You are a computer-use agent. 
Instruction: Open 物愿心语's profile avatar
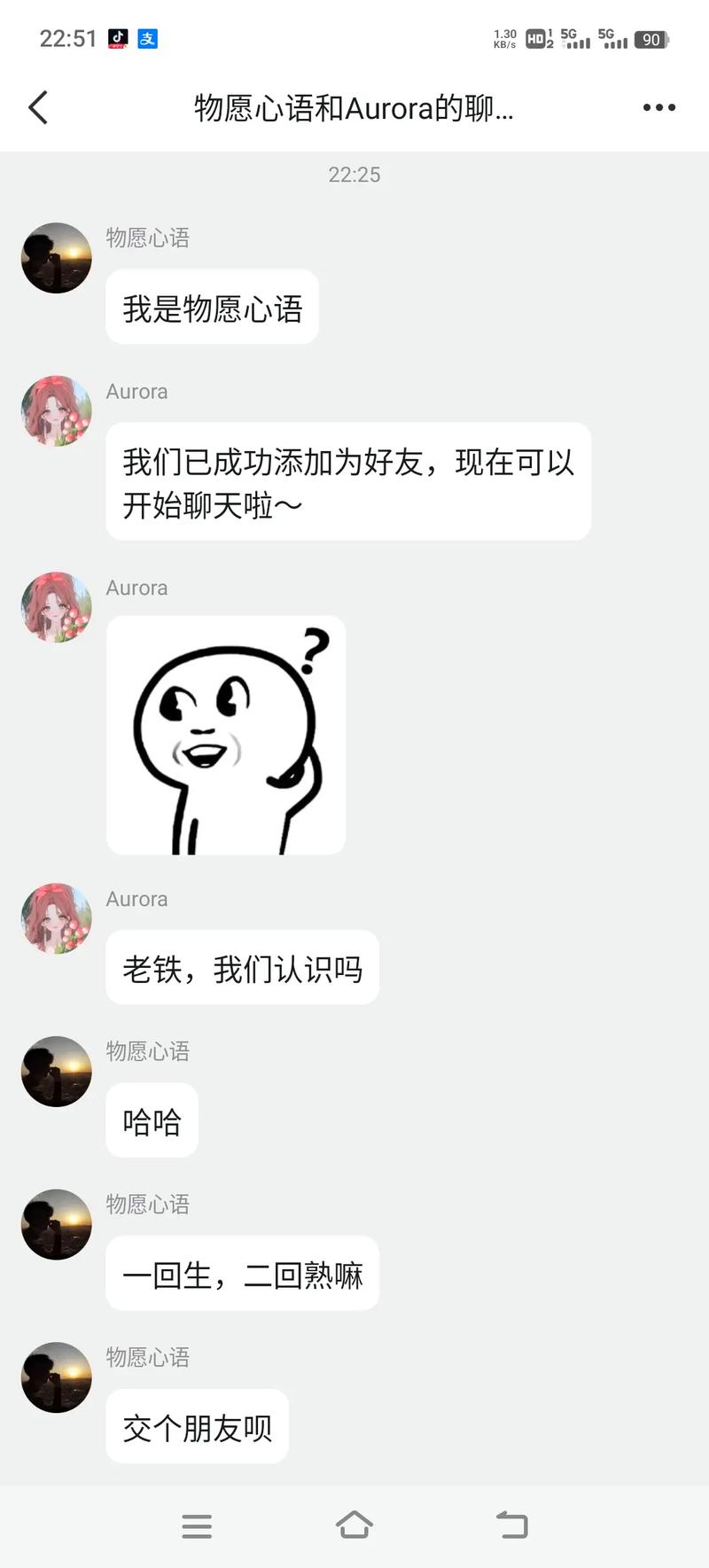tap(56, 258)
